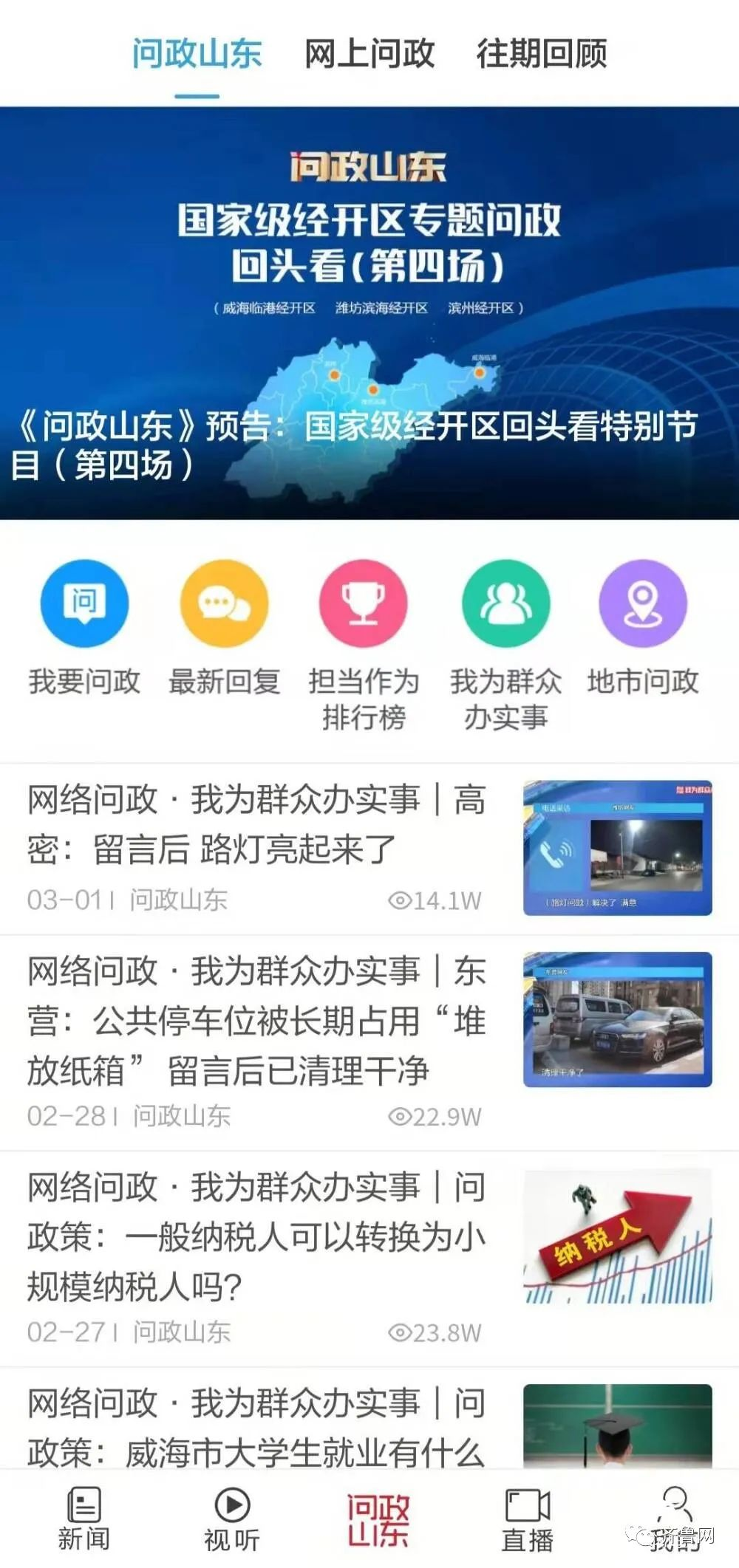
Task: Select the 问政山东 top tab
Action: [x=196, y=53]
